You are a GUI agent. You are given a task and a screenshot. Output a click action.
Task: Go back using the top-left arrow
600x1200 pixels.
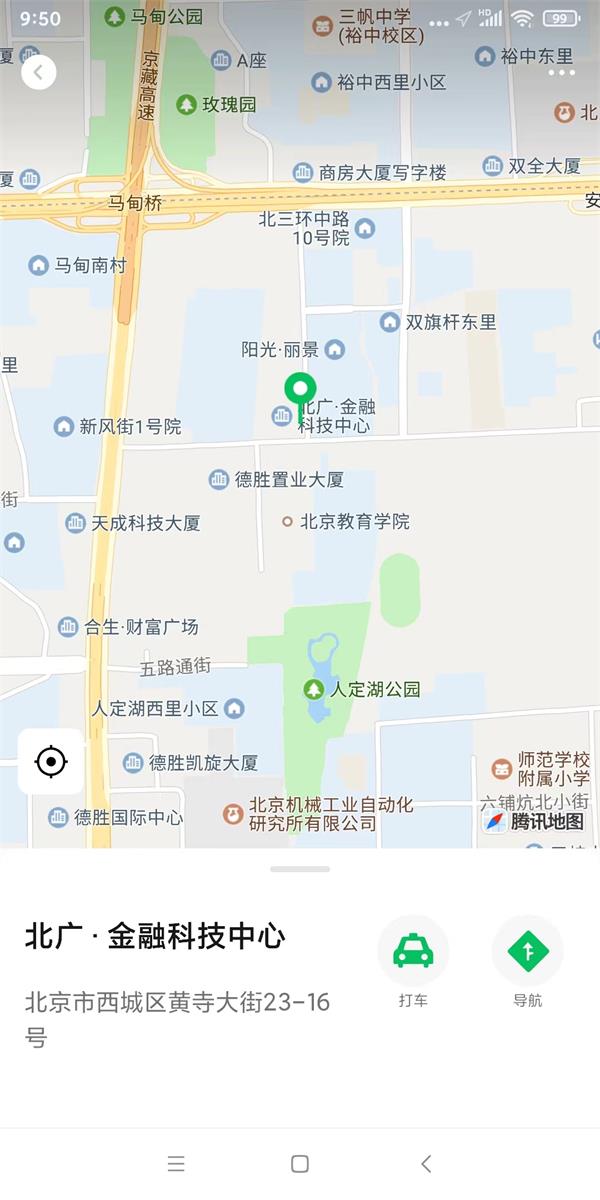[38, 72]
